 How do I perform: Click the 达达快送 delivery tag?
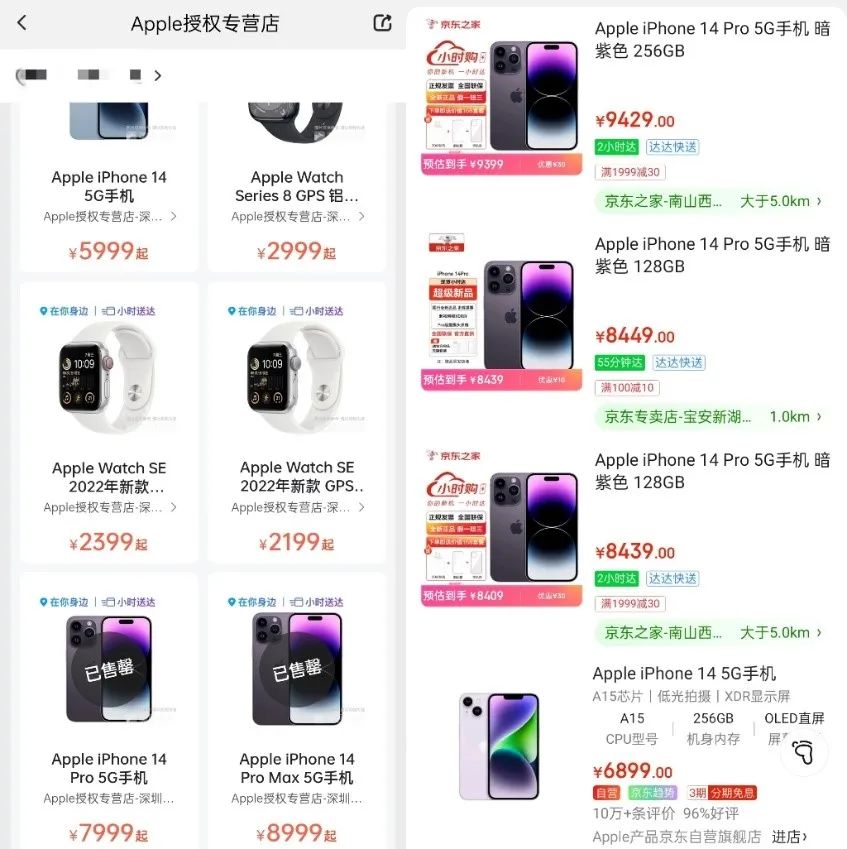point(673,146)
